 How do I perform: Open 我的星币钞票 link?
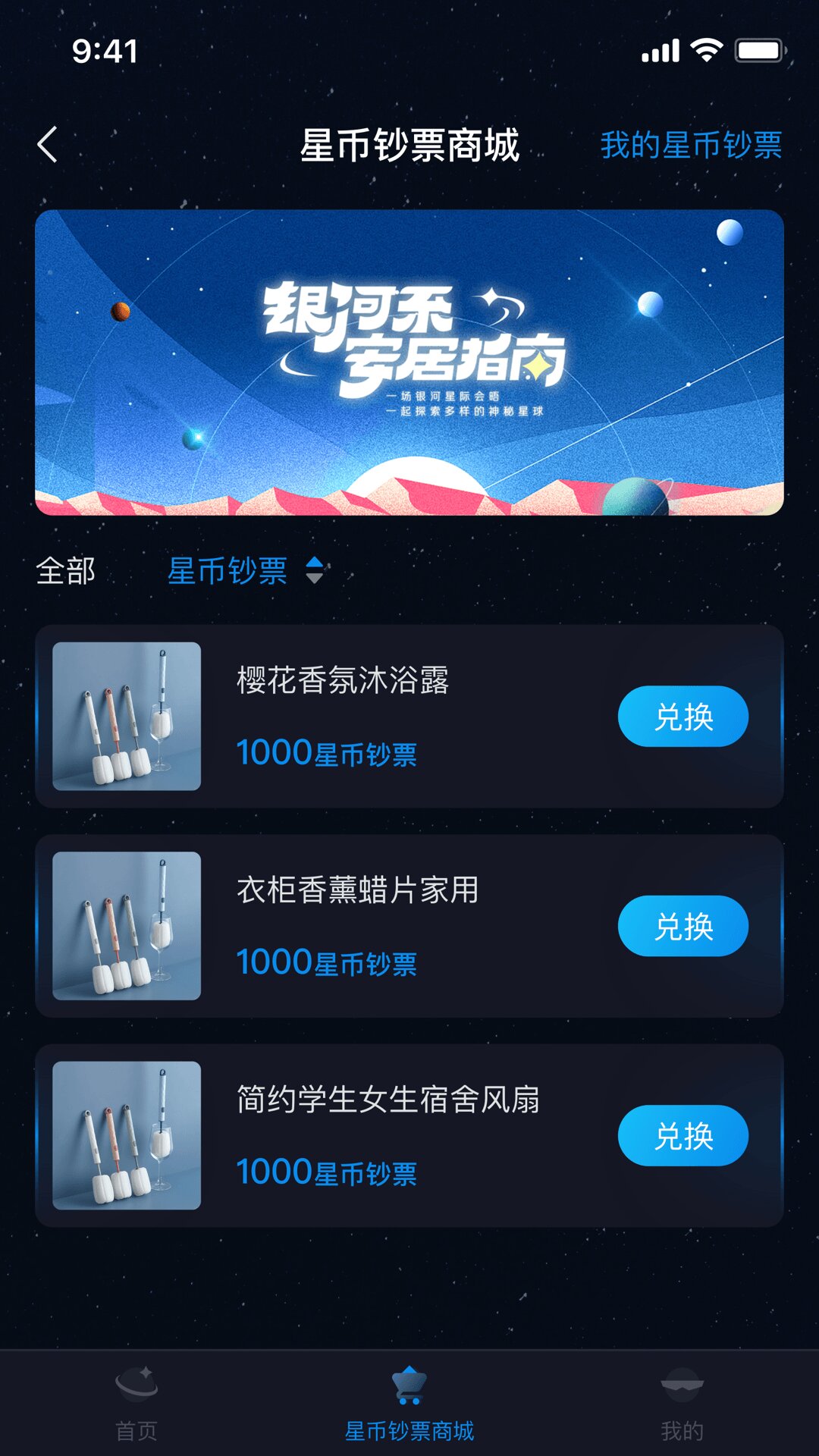pyautogui.click(x=690, y=145)
